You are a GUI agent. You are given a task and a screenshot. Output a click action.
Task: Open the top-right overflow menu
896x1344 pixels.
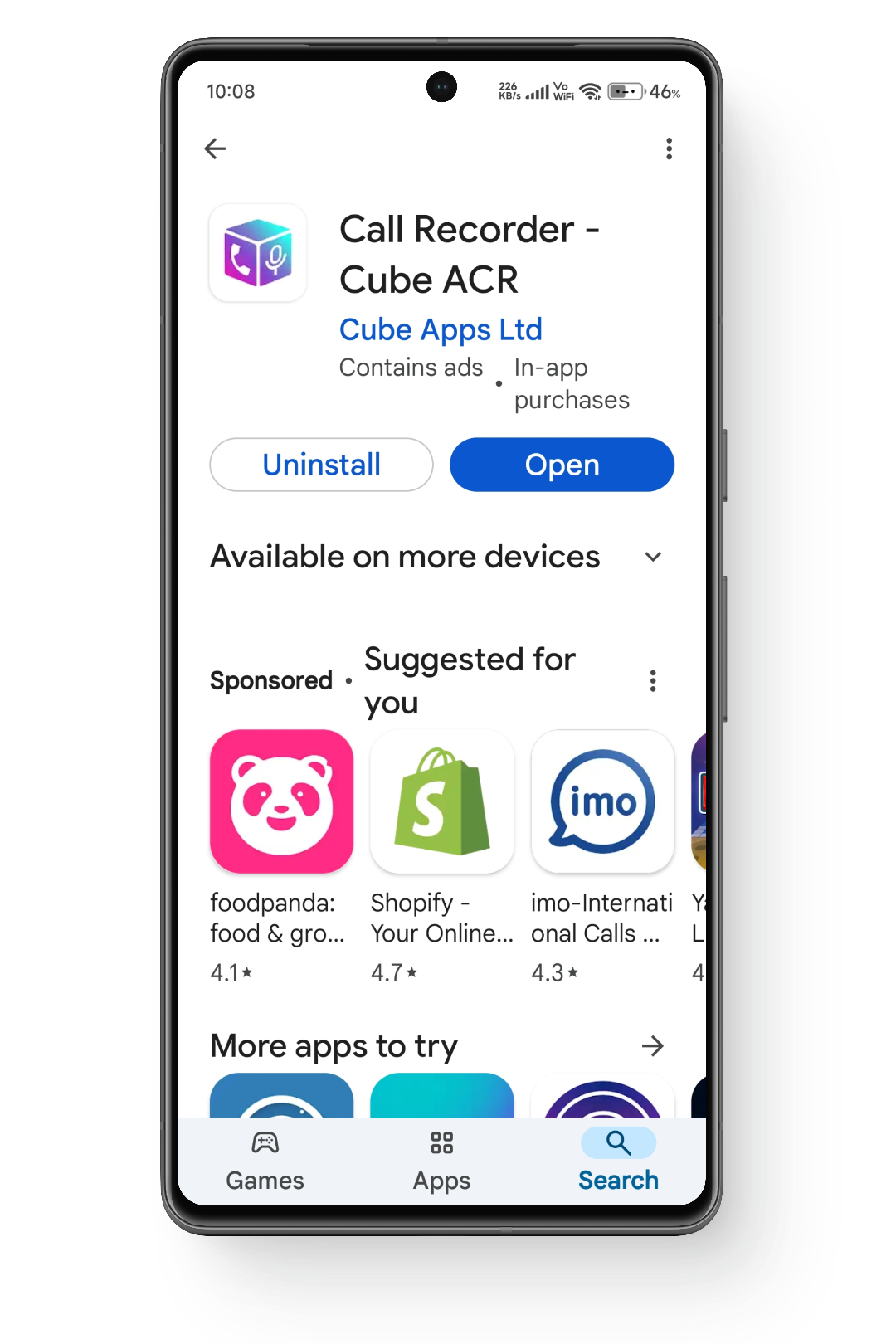tap(669, 149)
